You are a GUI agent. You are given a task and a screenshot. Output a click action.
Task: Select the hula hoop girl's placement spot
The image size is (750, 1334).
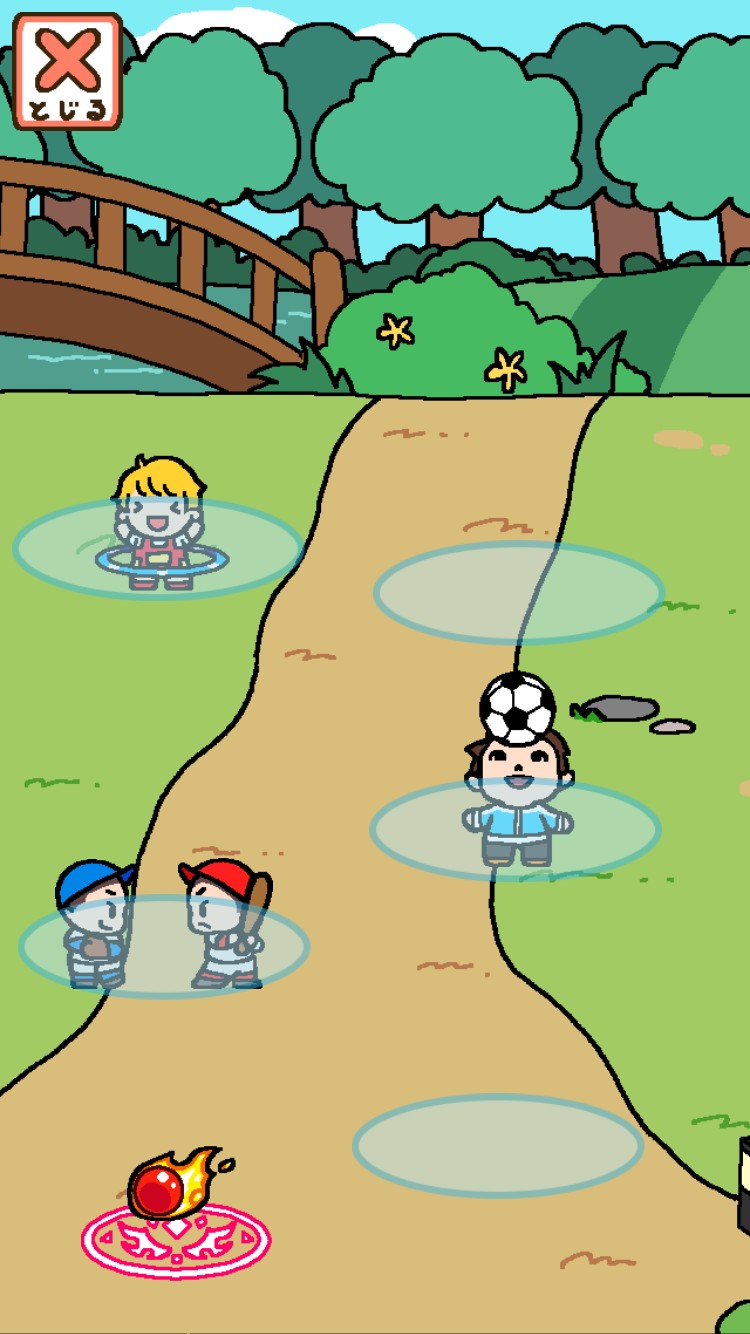(x=158, y=548)
